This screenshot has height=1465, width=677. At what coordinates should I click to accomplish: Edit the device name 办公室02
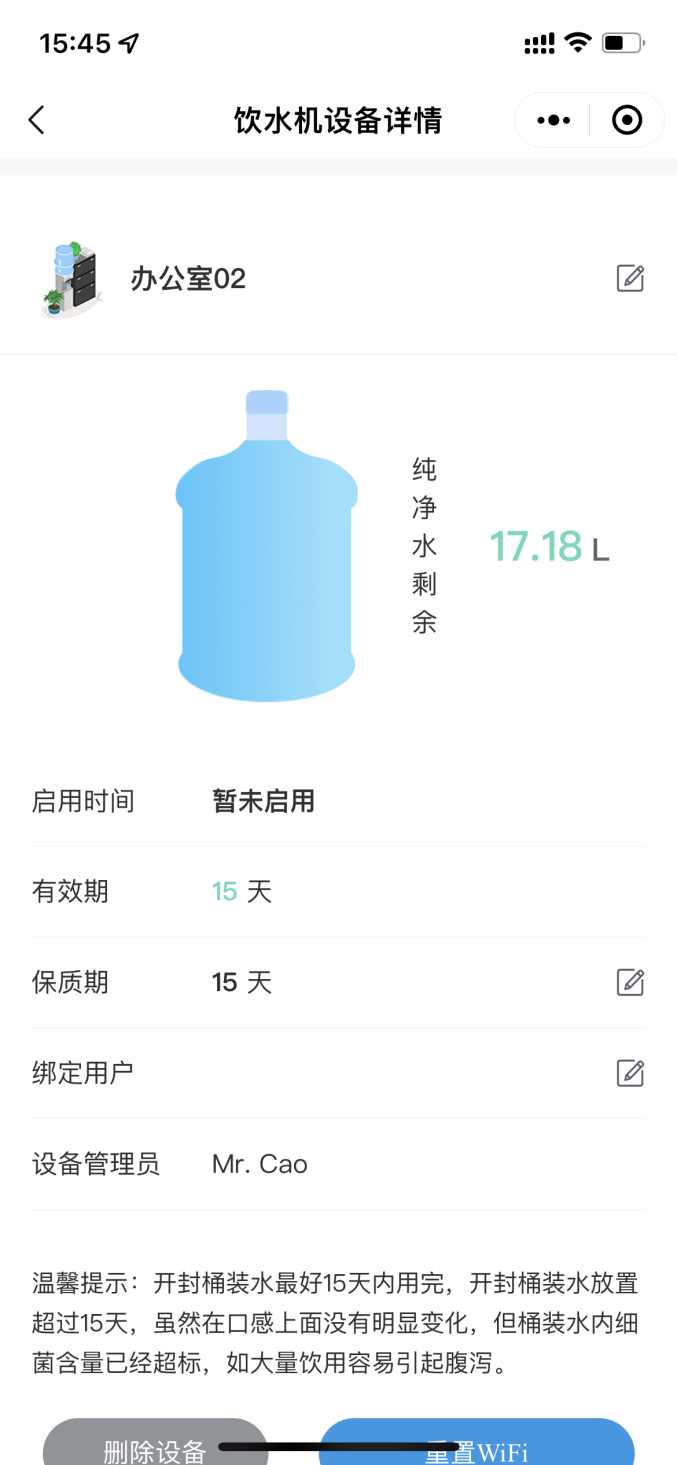(630, 278)
